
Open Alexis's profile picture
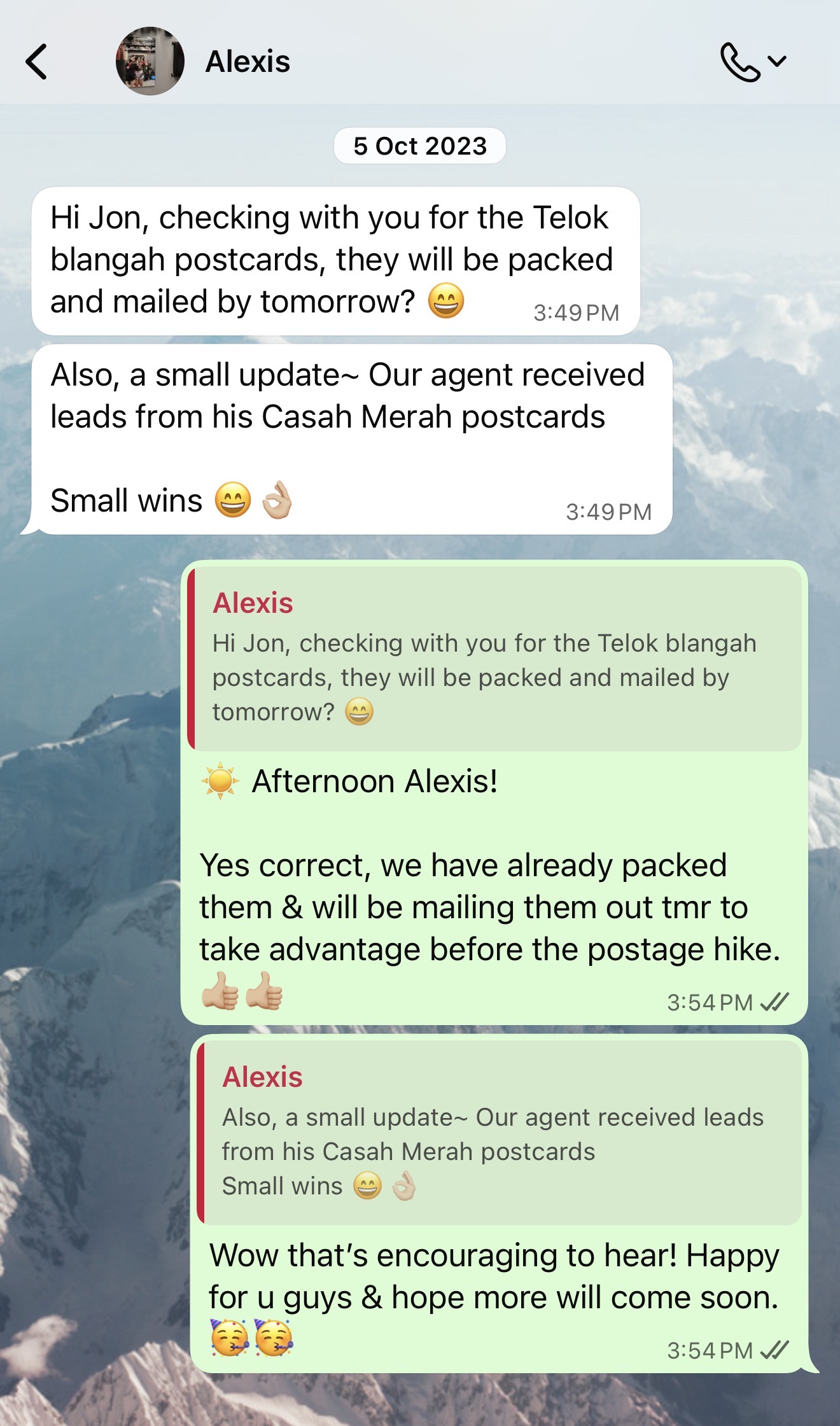pyautogui.click(x=150, y=62)
